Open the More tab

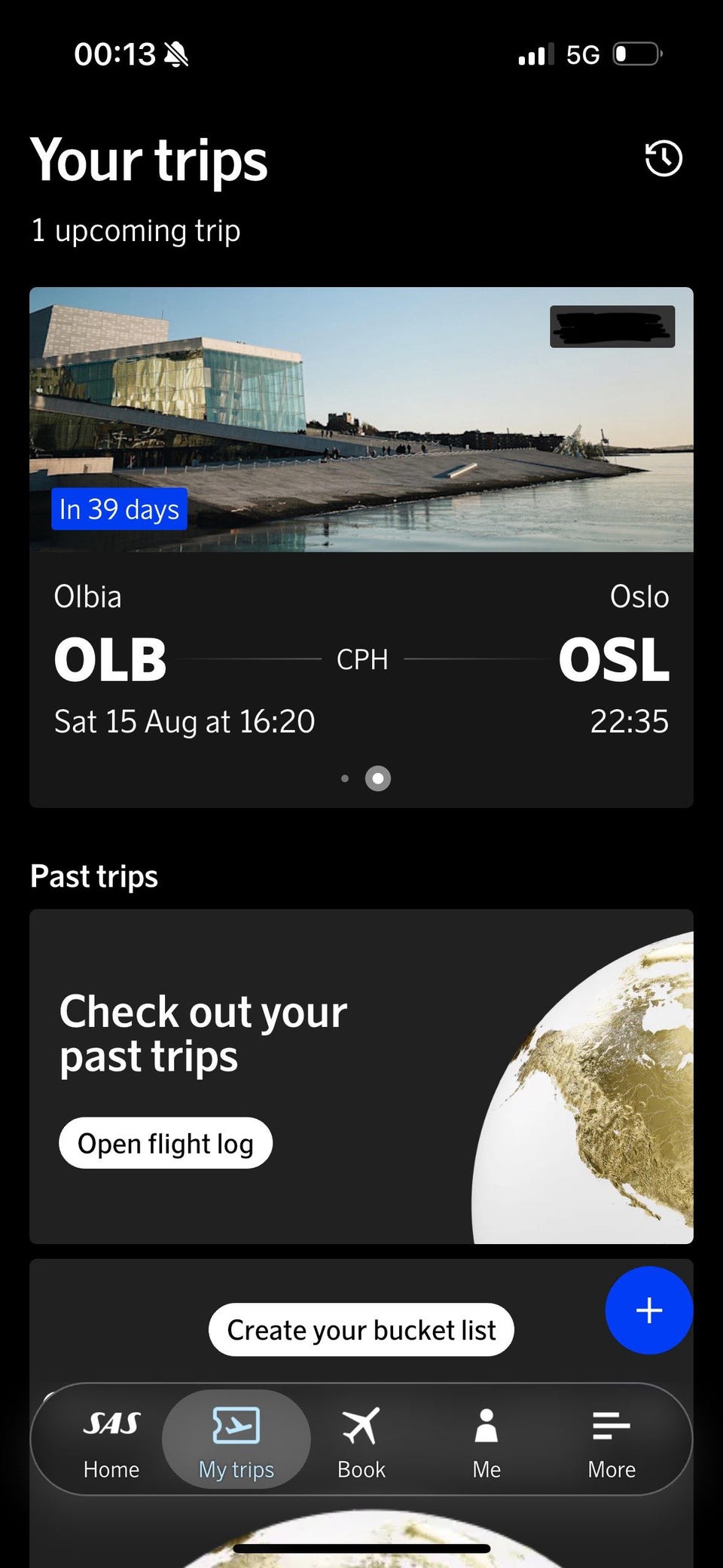pyautogui.click(x=612, y=1442)
